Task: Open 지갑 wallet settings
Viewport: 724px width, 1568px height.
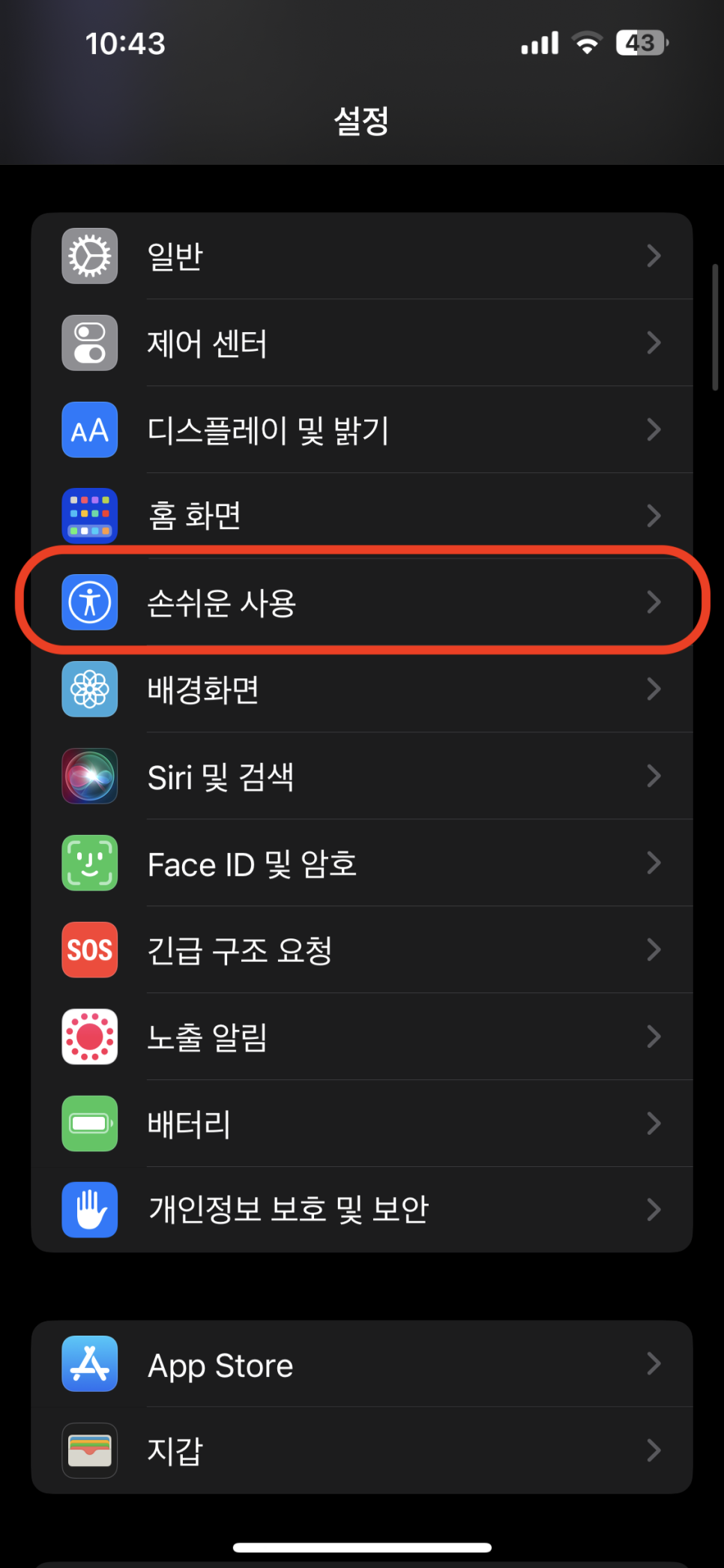Action: tap(361, 1451)
